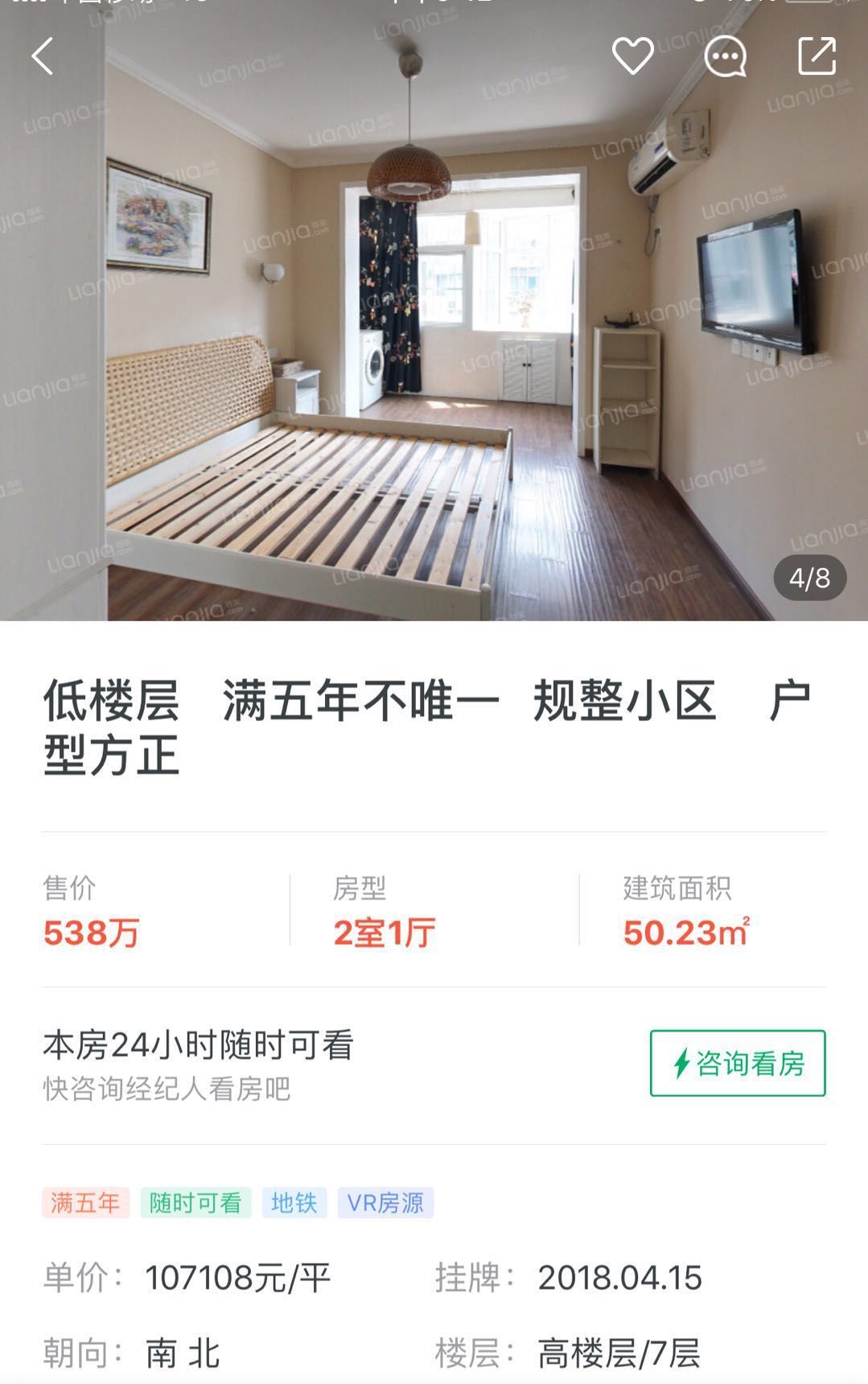Screen dimensions: 868x1384
Task: Favorite this listing with the heart icon
Action: [x=632, y=56]
